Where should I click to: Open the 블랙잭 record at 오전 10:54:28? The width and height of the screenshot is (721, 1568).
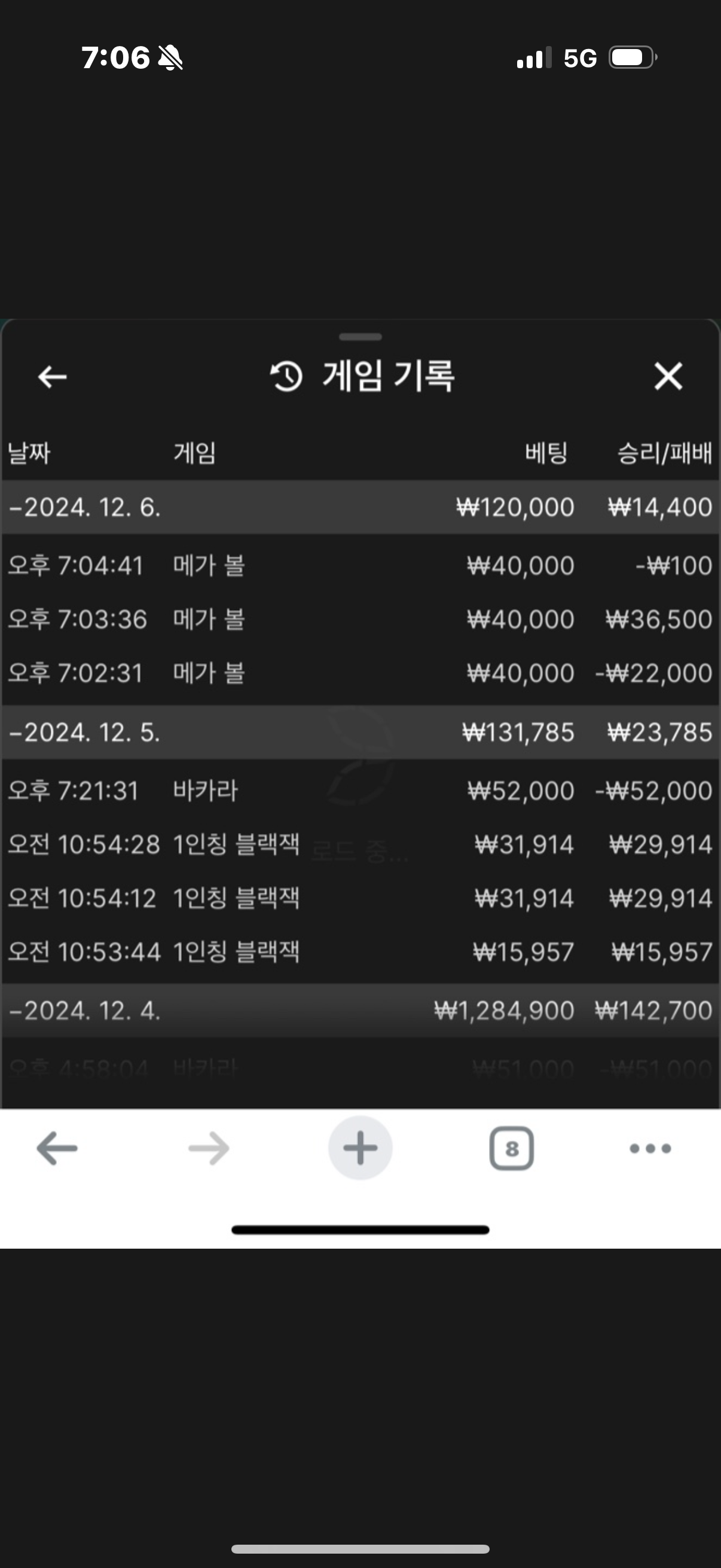(360, 844)
